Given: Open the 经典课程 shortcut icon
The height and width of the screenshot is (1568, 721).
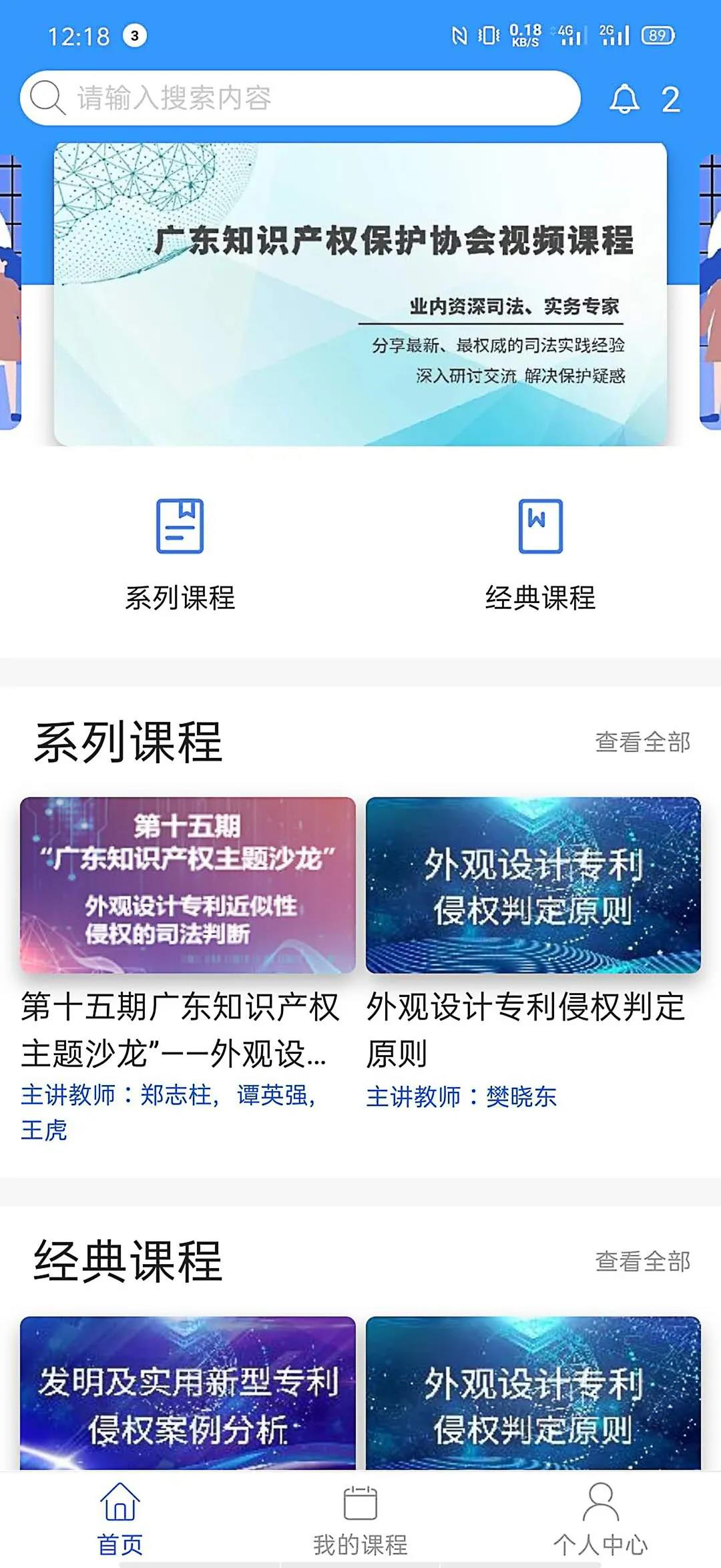Looking at the screenshot, I should point(540,527).
